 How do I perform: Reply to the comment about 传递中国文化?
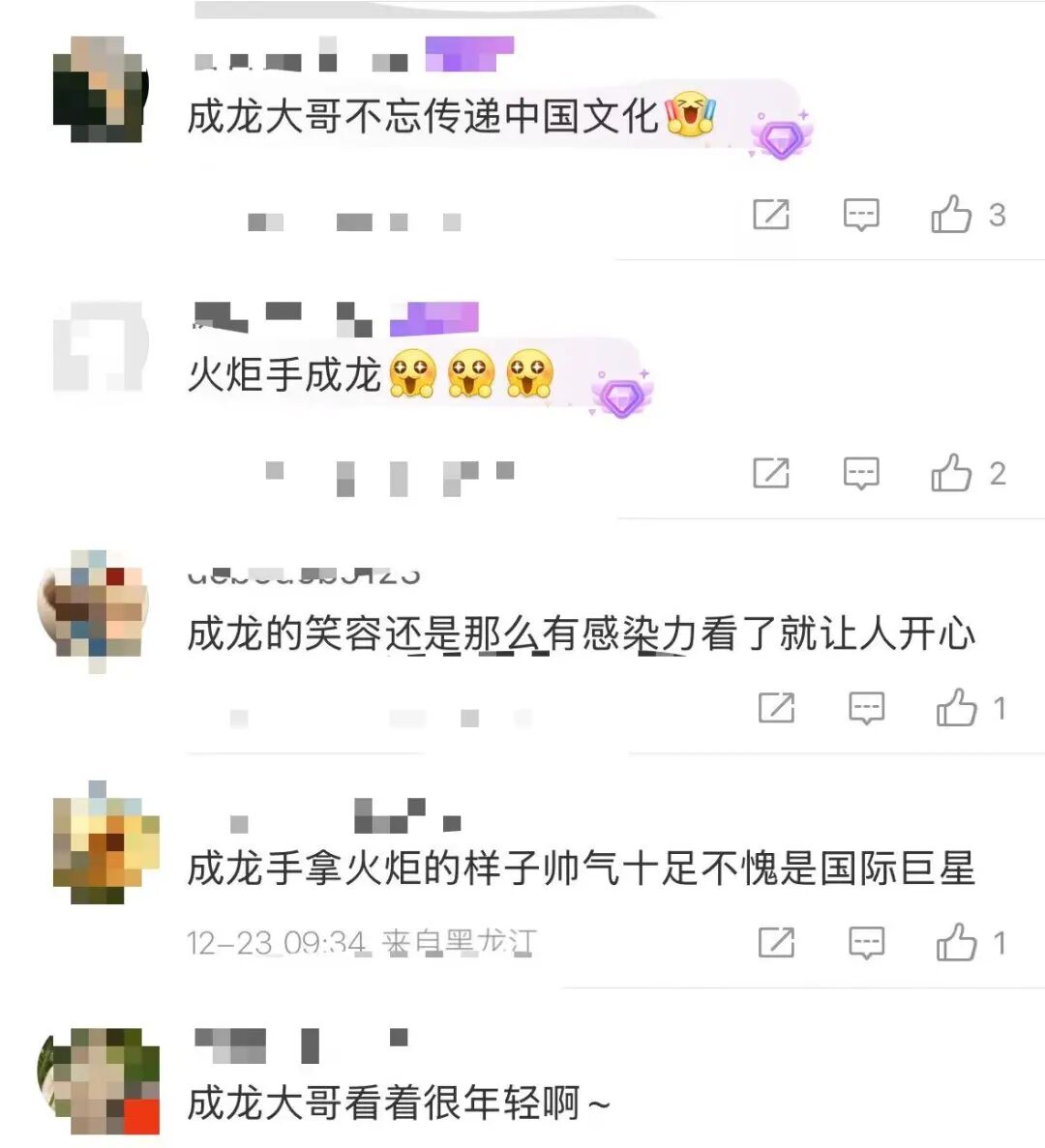pos(861,214)
